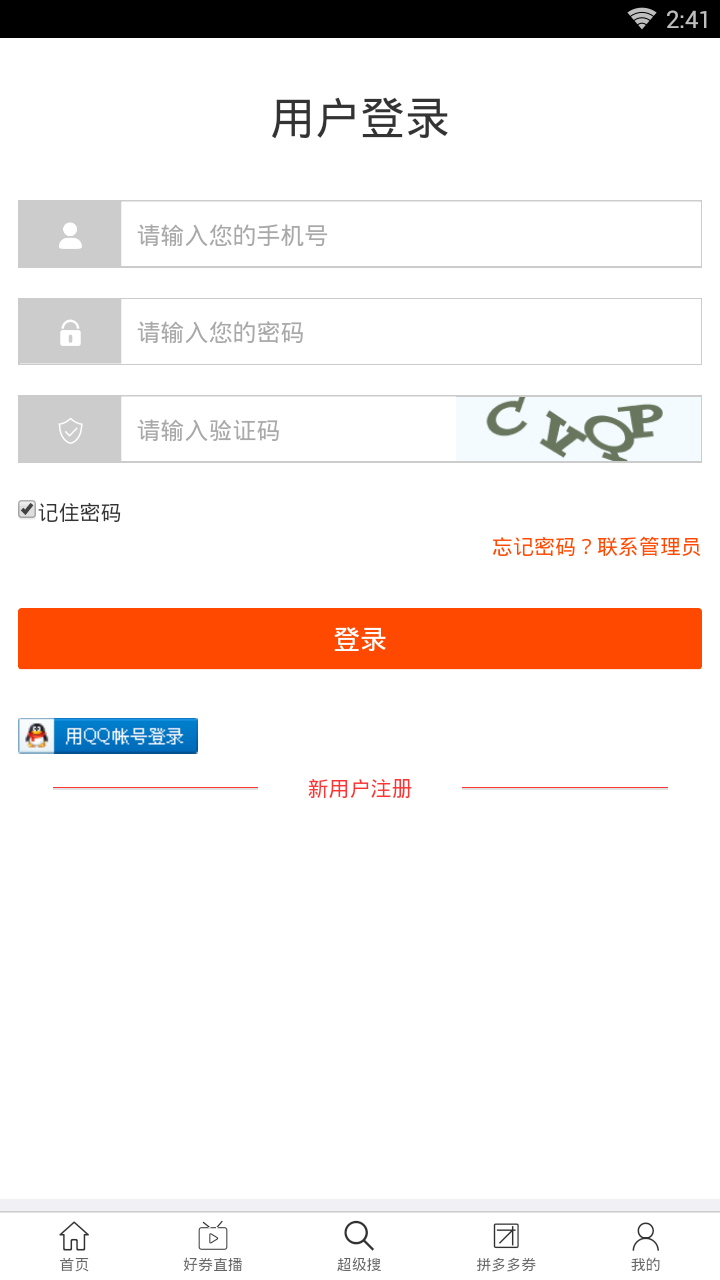Image resolution: width=720 pixels, height=1280 pixels.
Task: Open the 我的 tab
Action: pos(646,1246)
